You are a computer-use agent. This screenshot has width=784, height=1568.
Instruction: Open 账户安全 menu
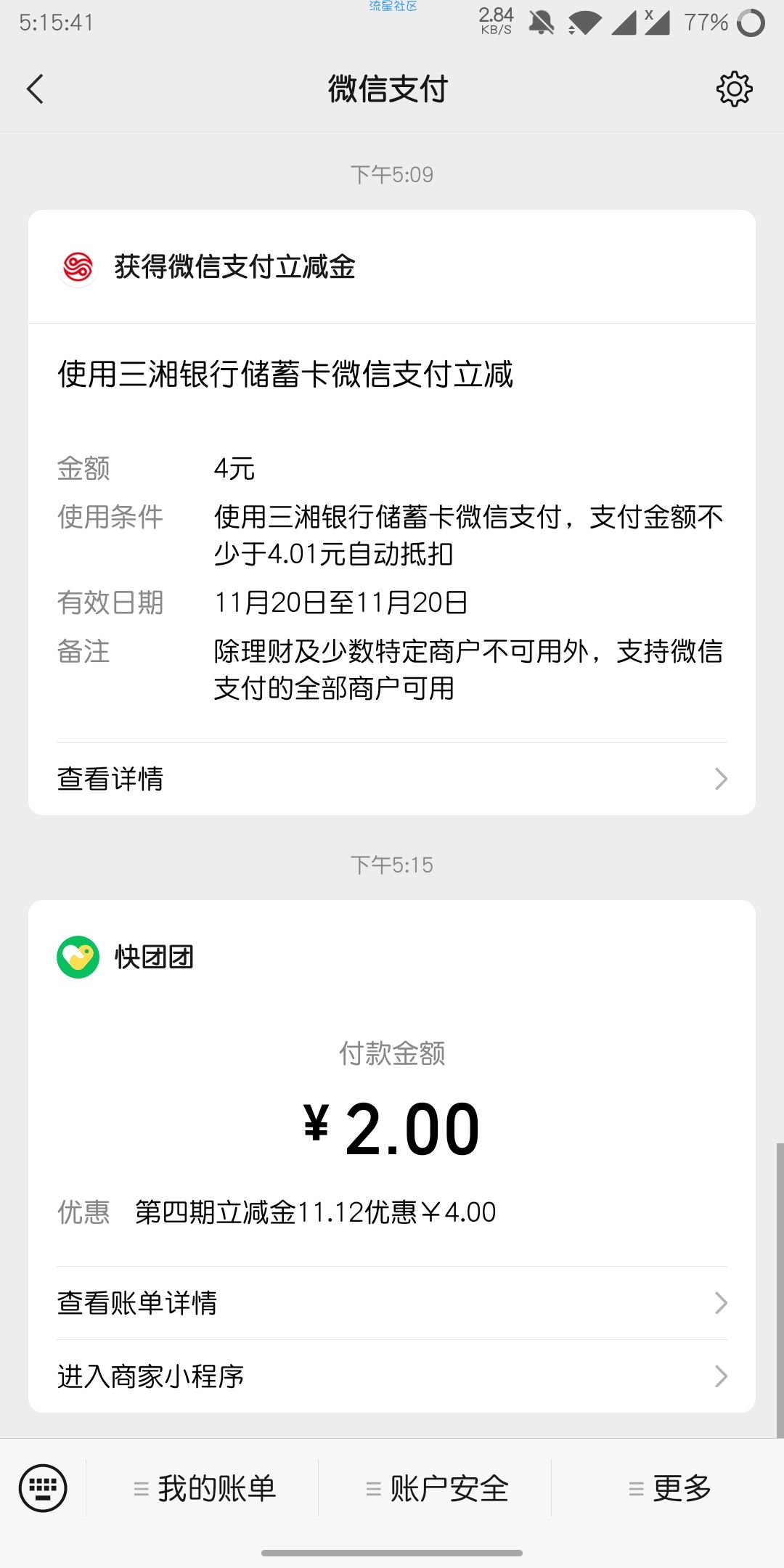click(436, 1488)
